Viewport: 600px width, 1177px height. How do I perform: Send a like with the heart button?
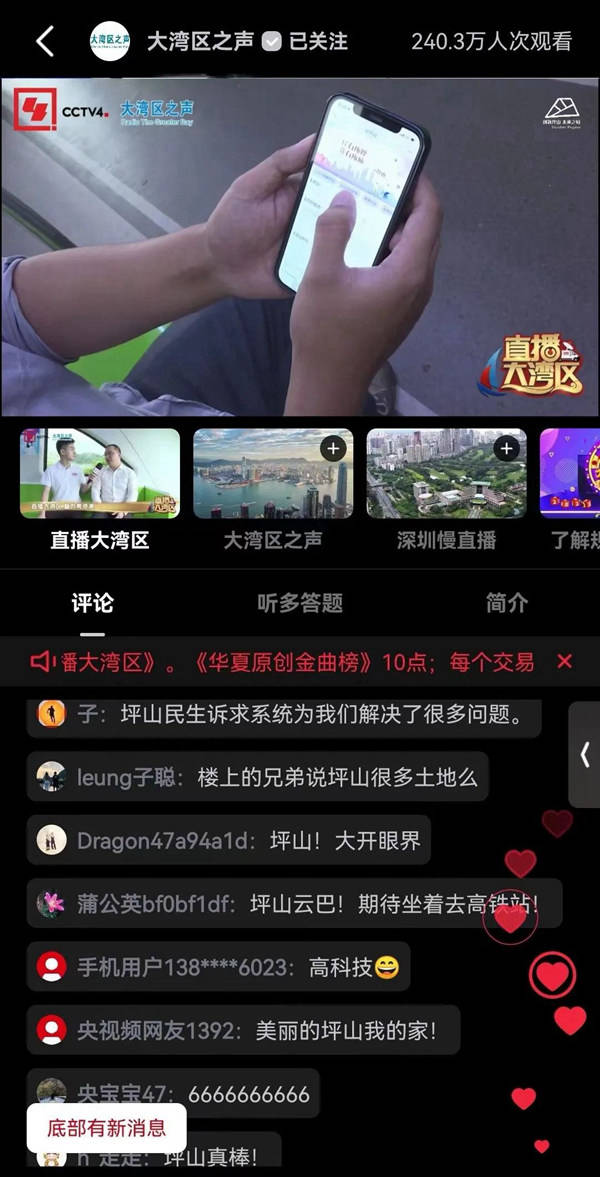(x=552, y=975)
